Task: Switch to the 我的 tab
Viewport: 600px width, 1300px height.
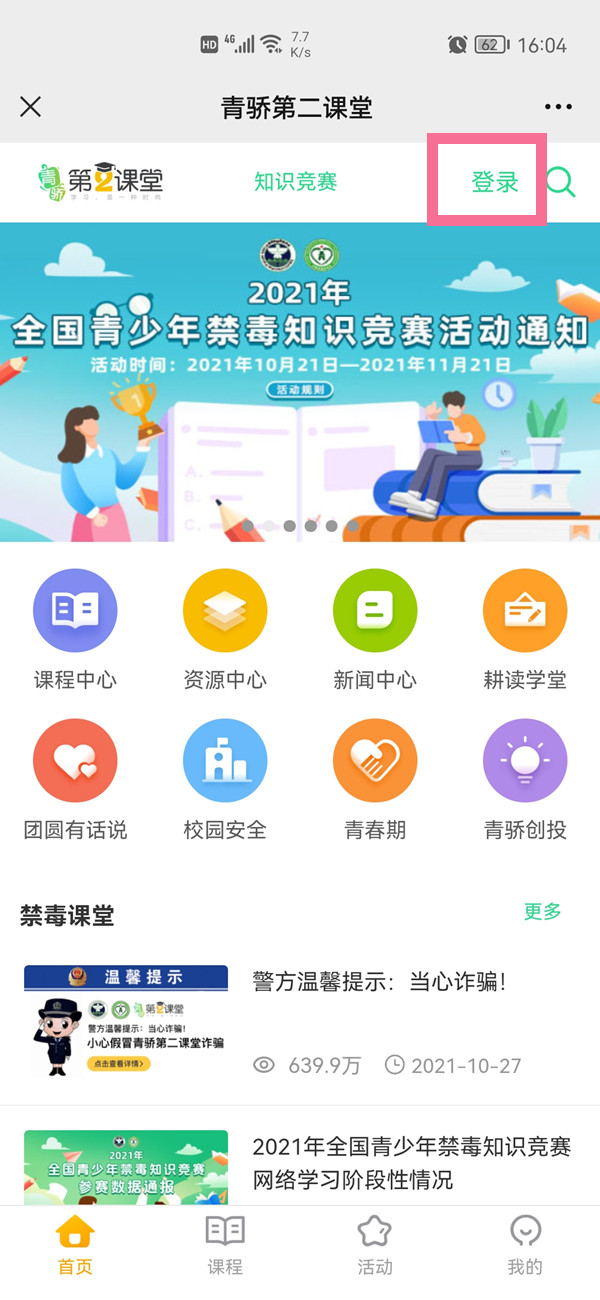Action: coord(525,1245)
